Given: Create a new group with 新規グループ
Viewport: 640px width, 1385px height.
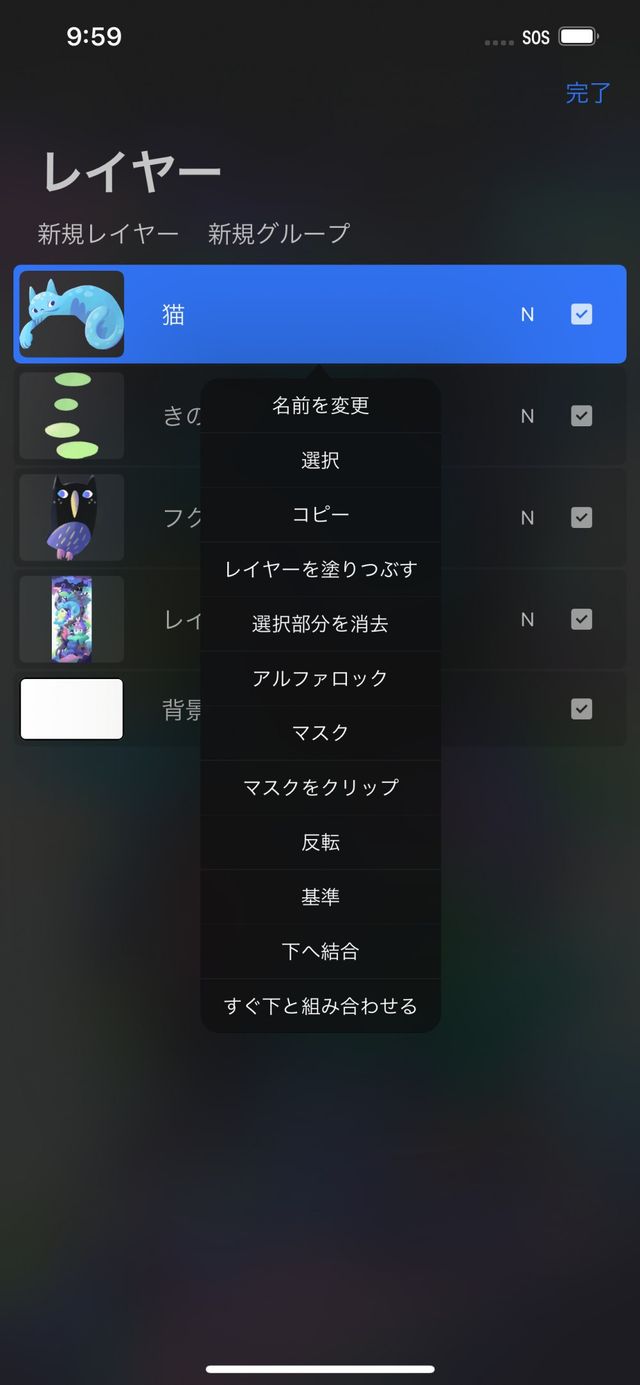Looking at the screenshot, I should coord(279,234).
